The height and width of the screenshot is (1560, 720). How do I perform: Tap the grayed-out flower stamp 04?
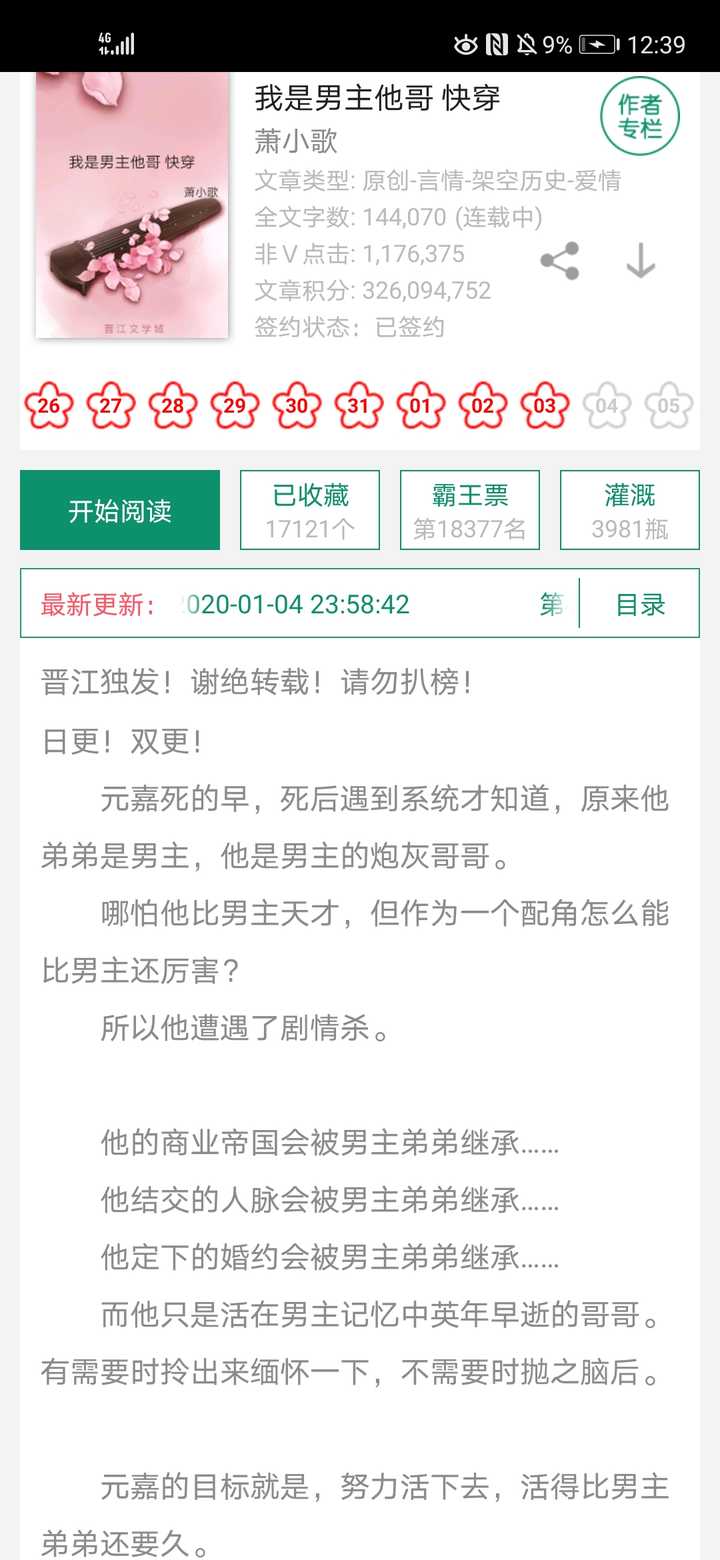pos(605,405)
